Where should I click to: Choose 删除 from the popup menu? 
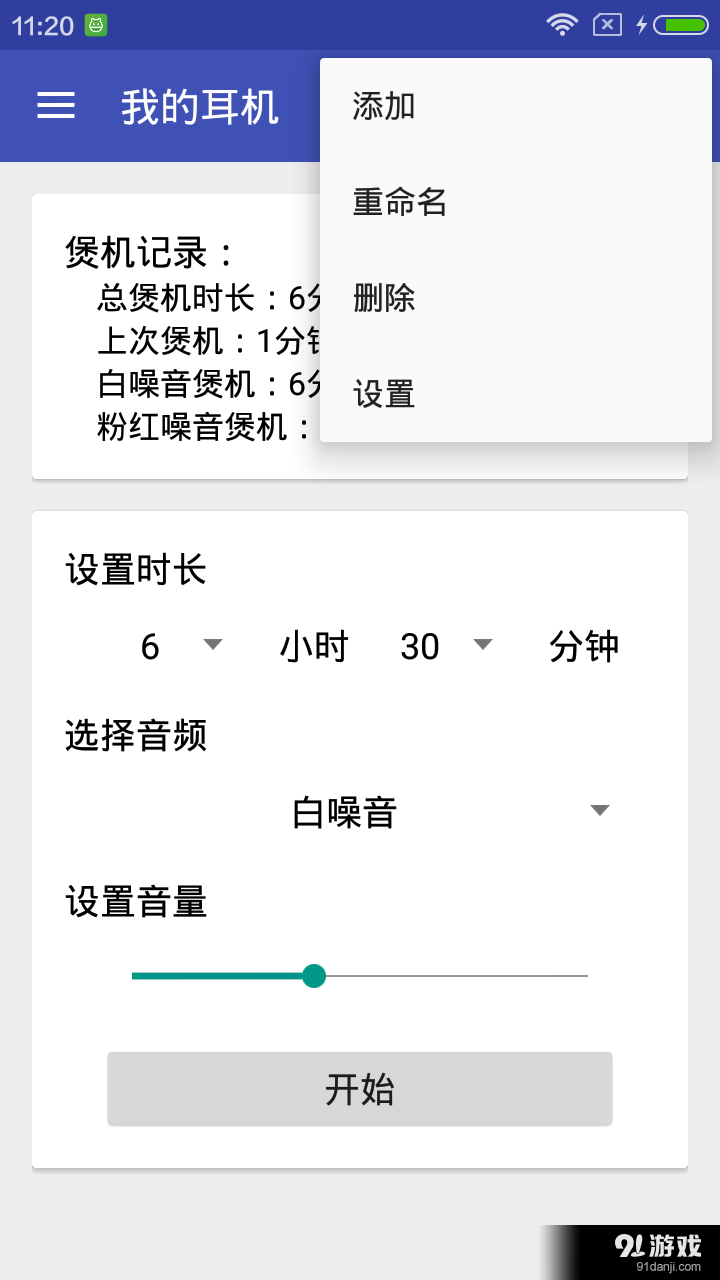(383, 298)
